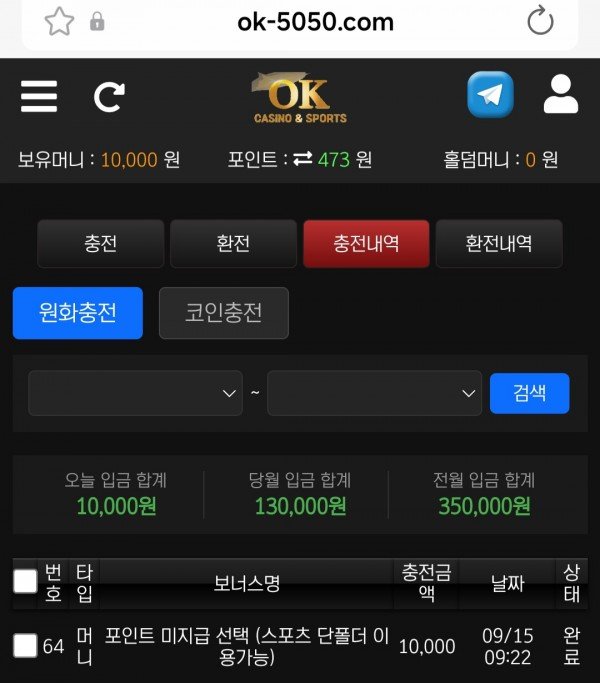Open the hamburger drawer menu

(39, 96)
